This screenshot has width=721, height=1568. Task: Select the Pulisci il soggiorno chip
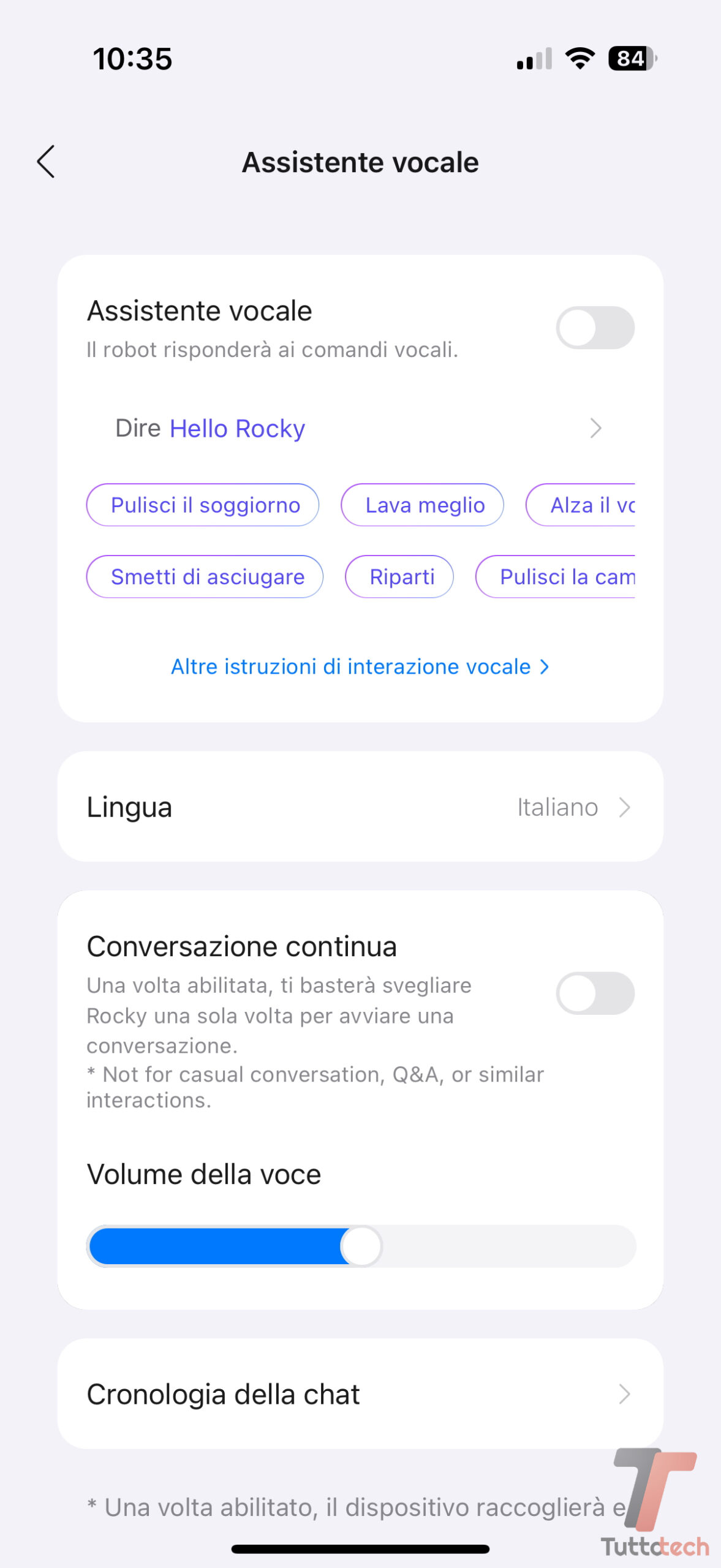click(x=203, y=505)
